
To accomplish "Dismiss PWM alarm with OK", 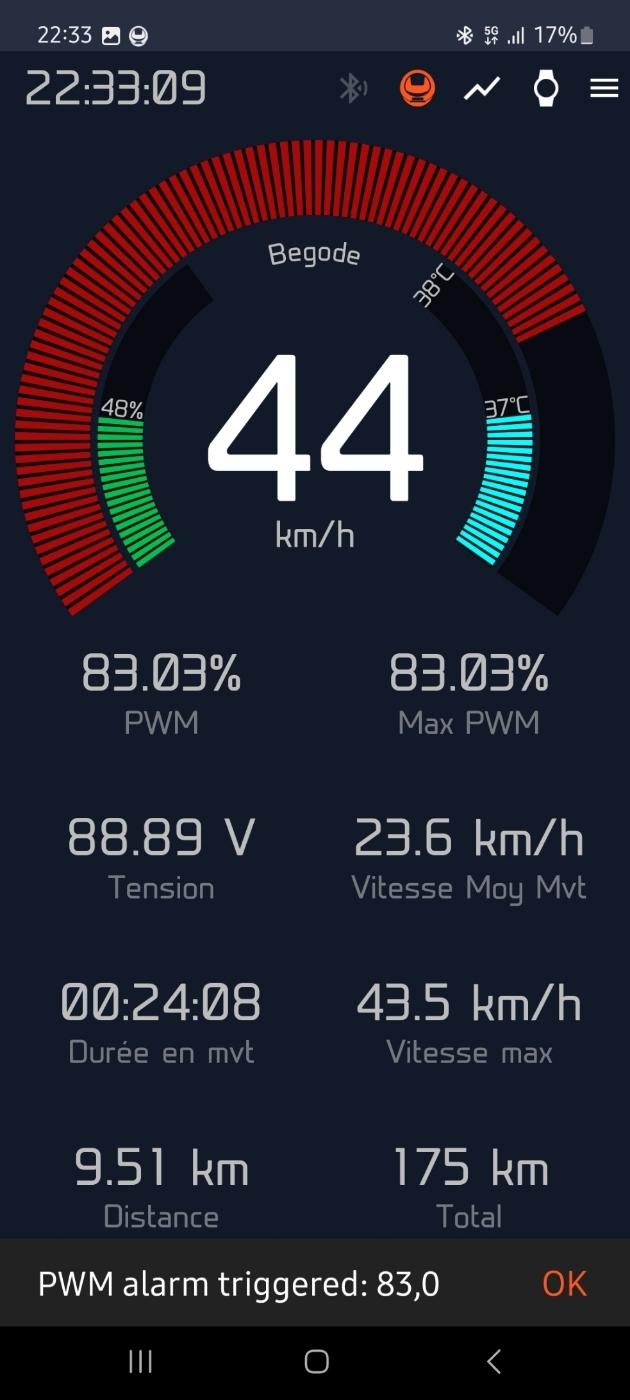I will [564, 1283].
